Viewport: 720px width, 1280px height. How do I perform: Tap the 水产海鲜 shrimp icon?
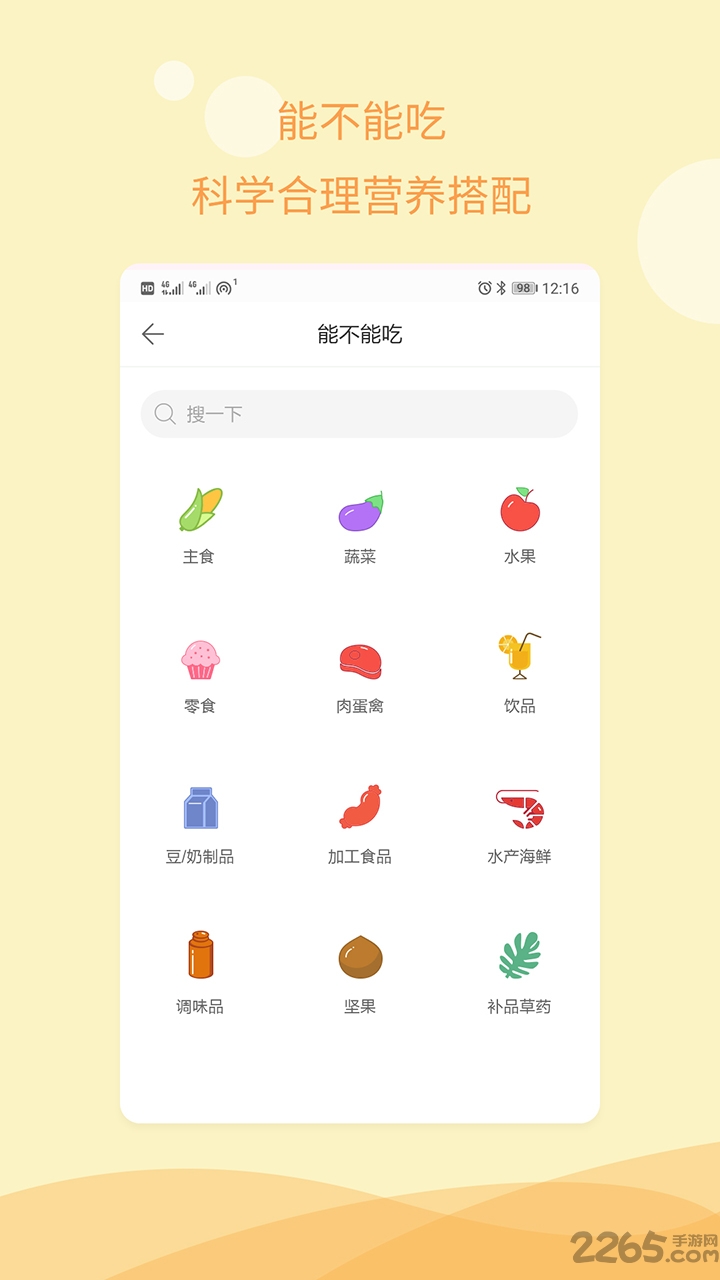[519, 808]
